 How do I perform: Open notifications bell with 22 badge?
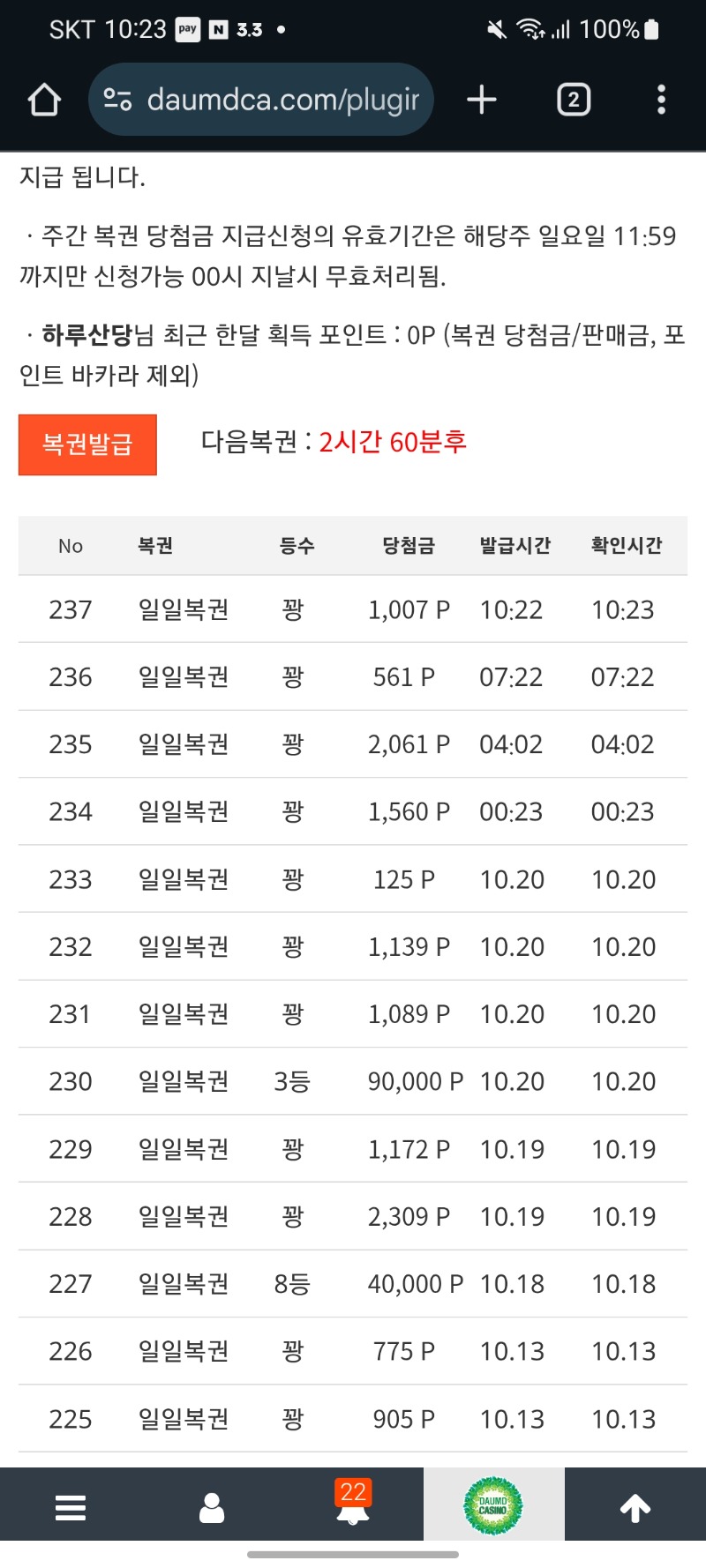tap(353, 1505)
